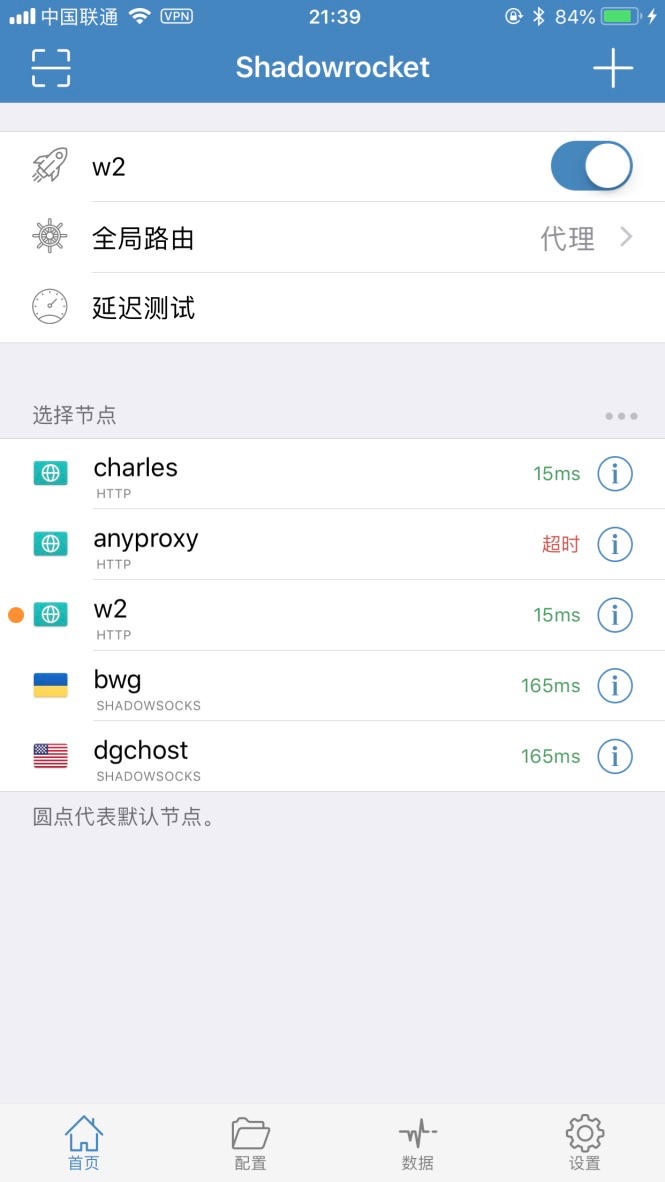Select the dgchost node
The height and width of the screenshot is (1182, 665).
tap(300, 757)
